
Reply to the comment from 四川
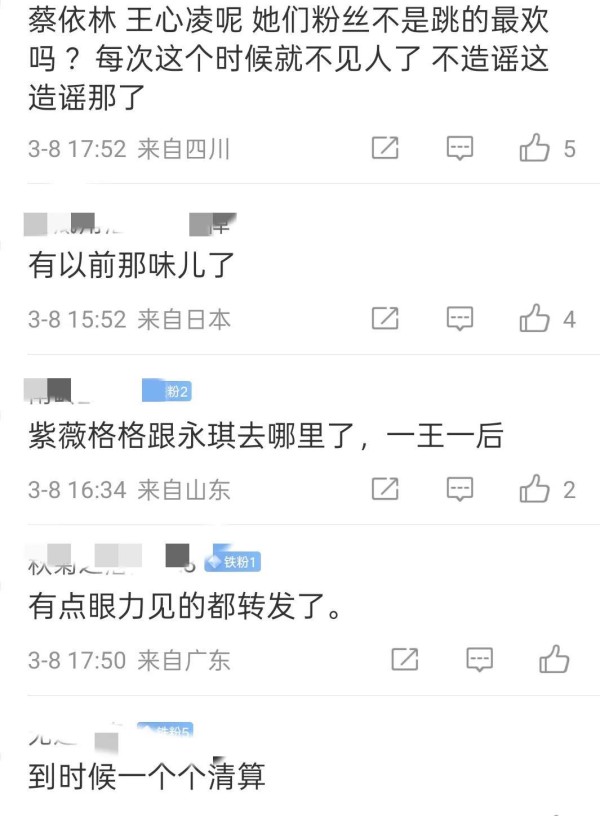(459, 149)
